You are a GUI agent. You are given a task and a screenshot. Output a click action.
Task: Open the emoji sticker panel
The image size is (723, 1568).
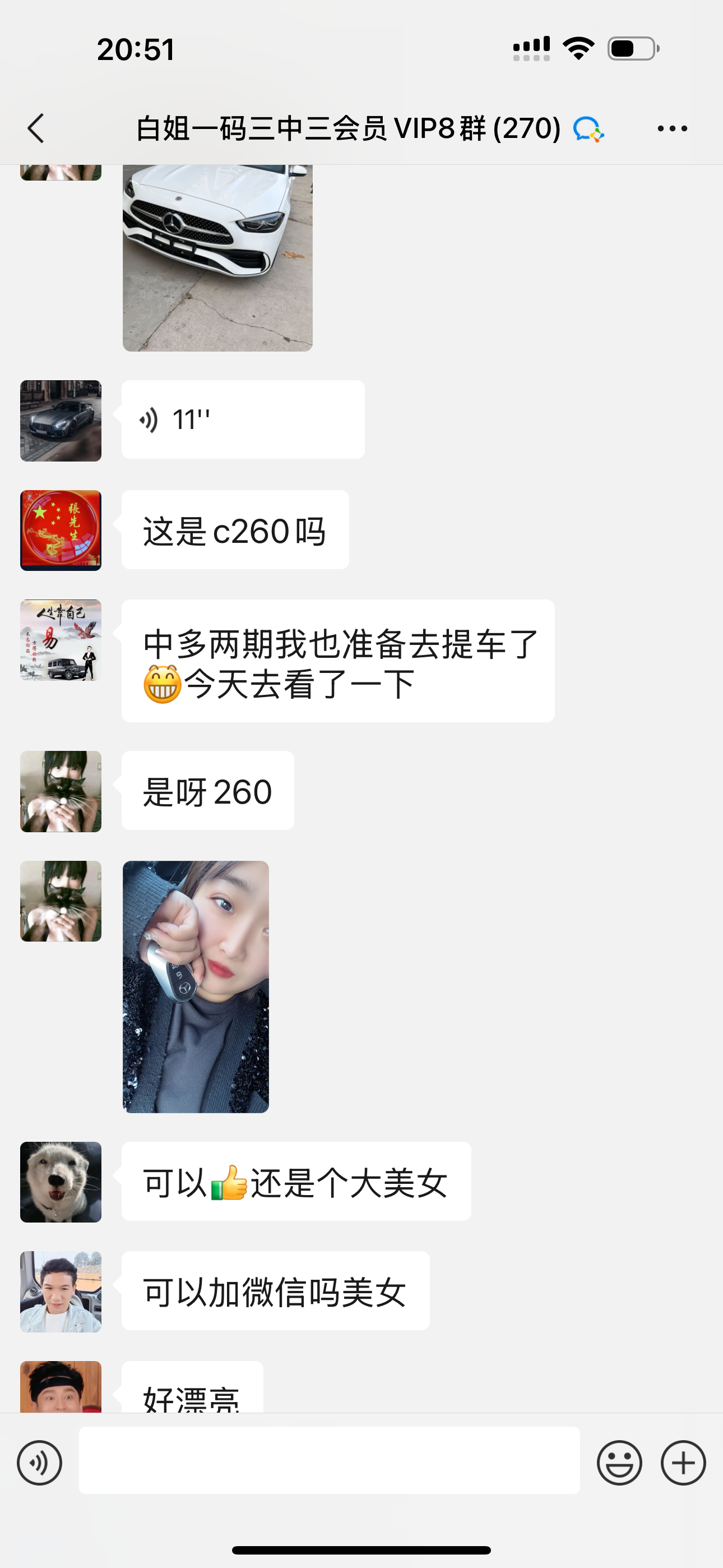619,1462
